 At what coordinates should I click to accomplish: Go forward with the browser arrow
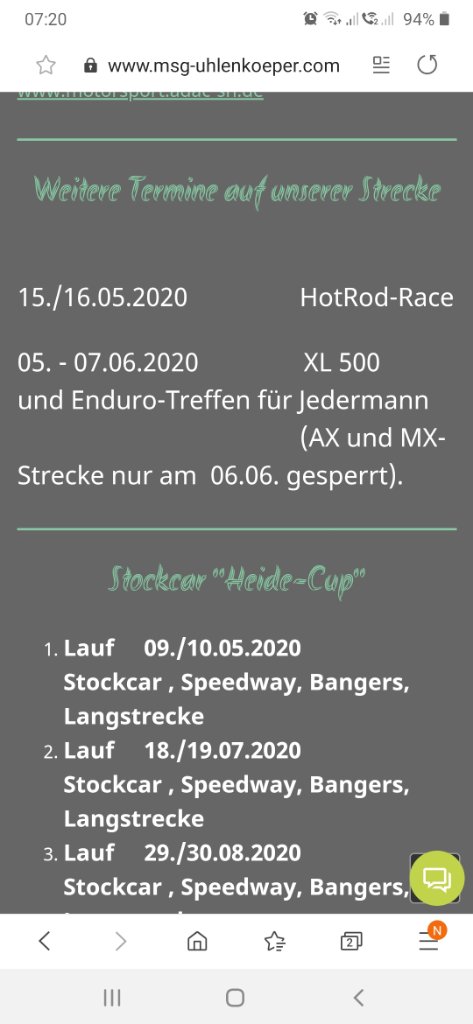121,941
